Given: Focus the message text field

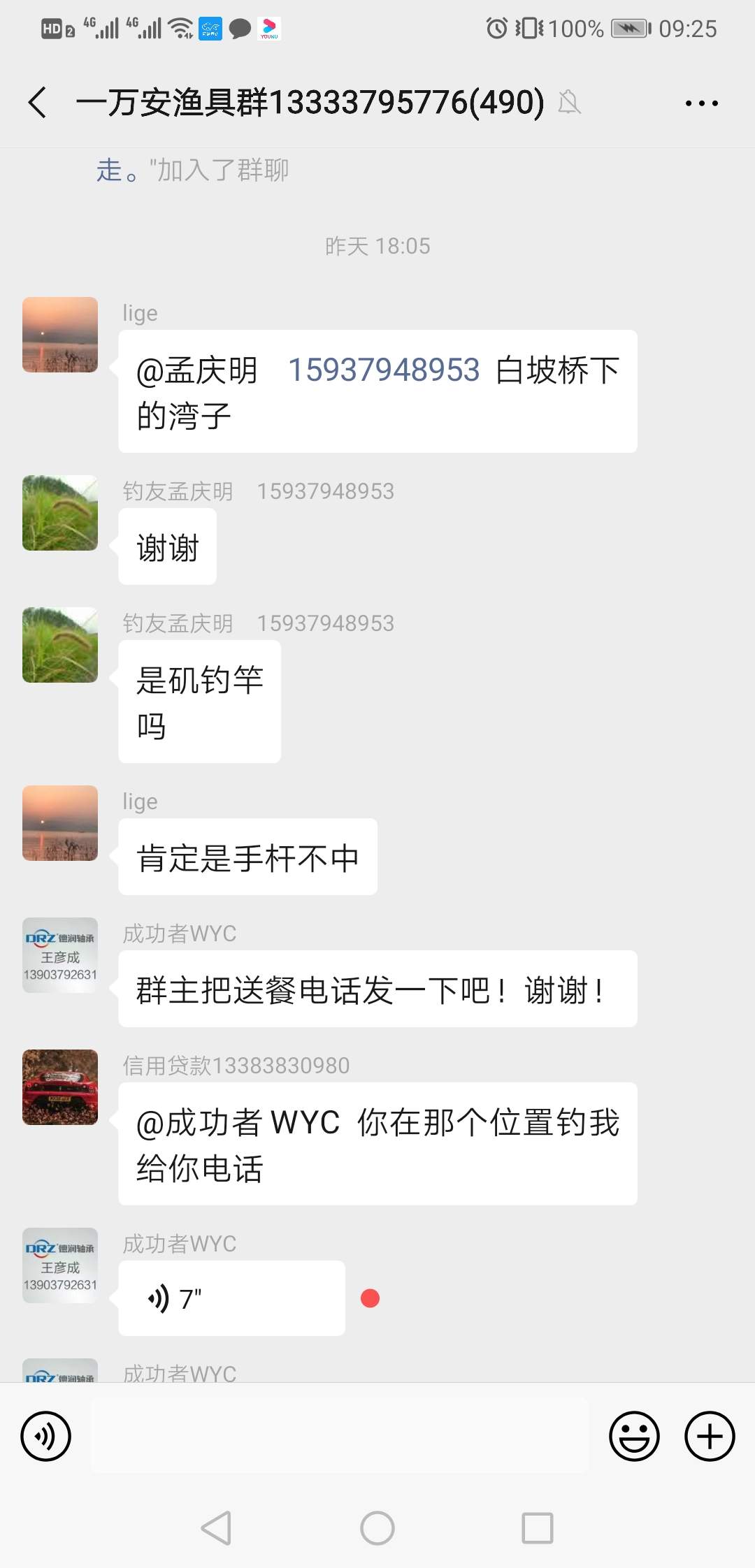Looking at the screenshot, I should point(339,1437).
